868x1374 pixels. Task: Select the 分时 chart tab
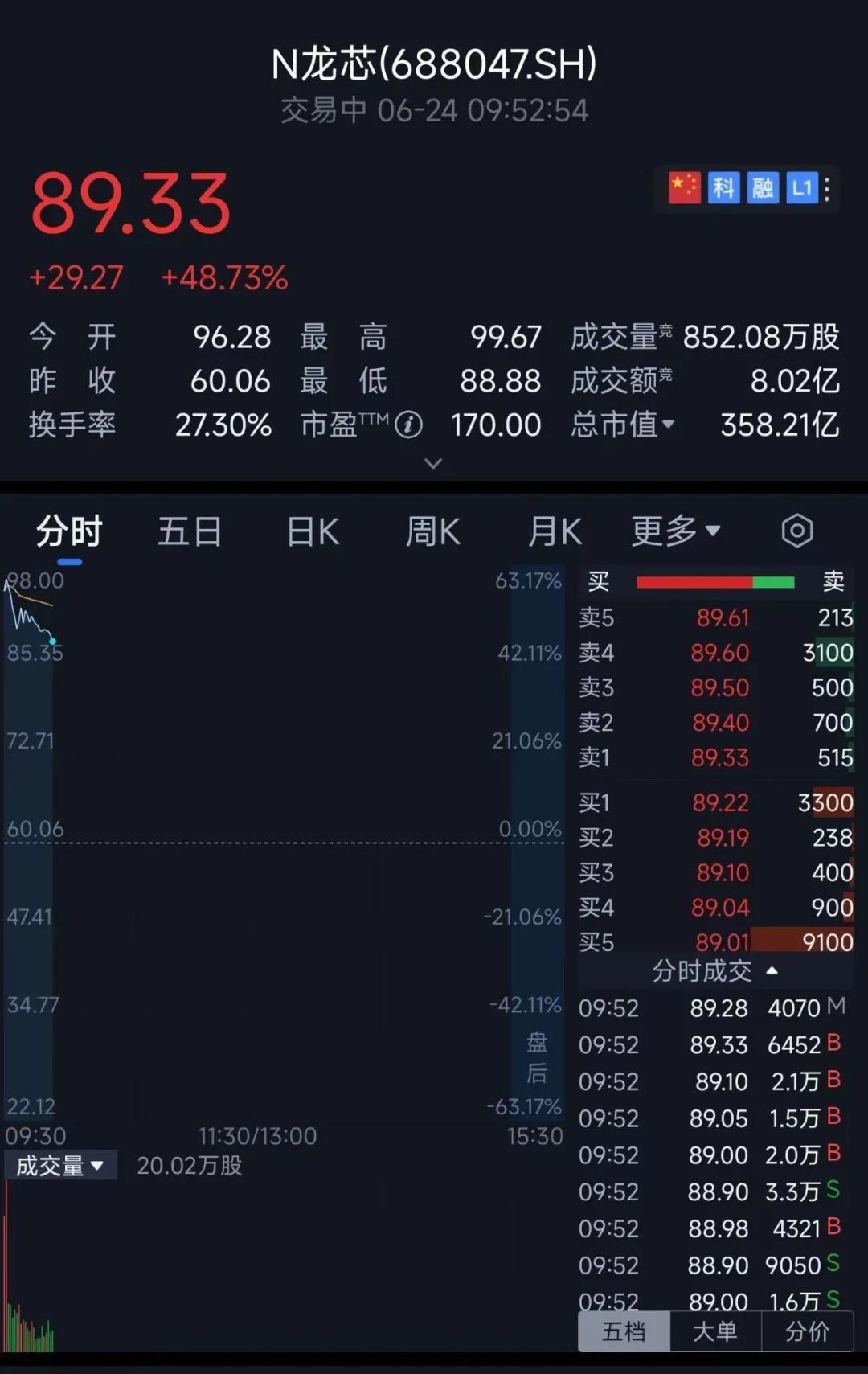pyautogui.click(x=70, y=531)
